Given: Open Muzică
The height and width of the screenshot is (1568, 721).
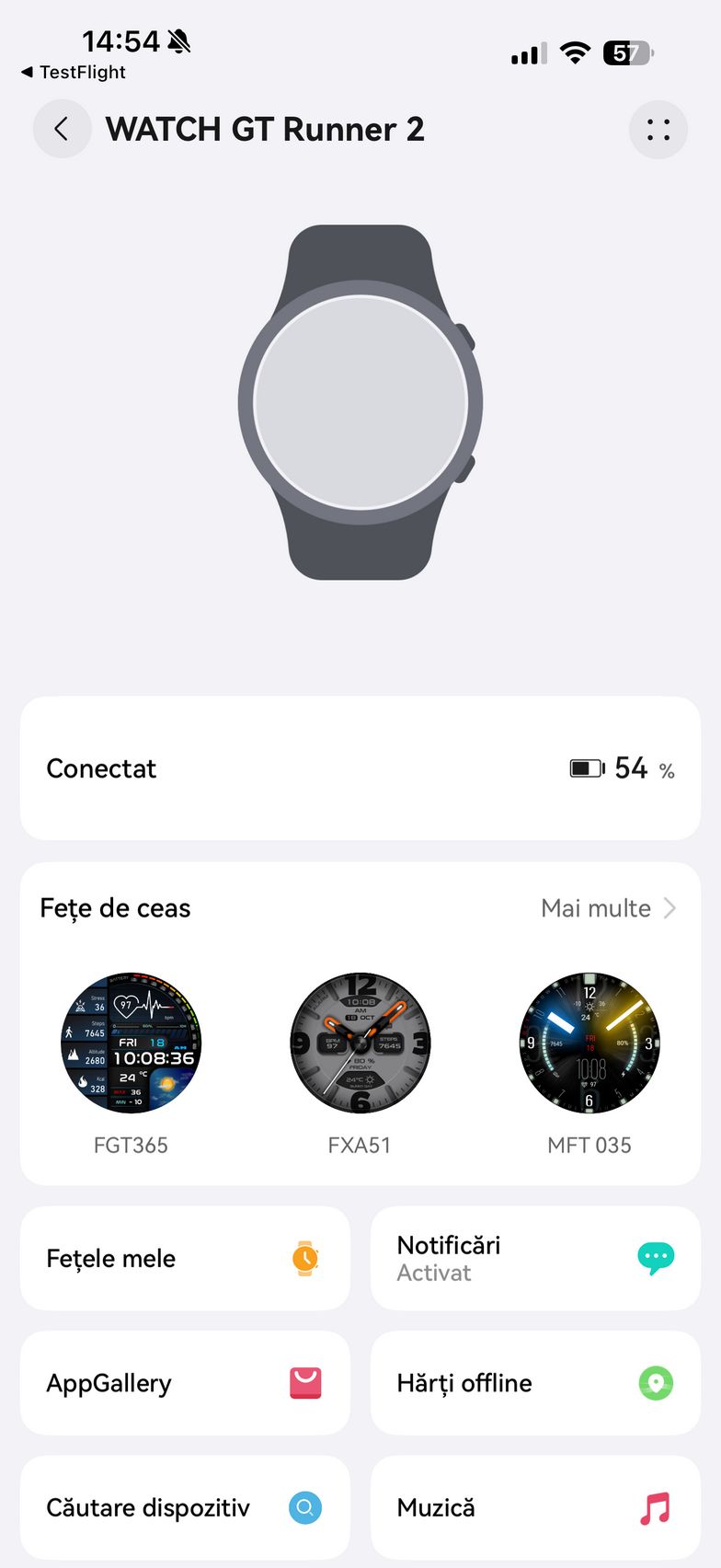Looking at the screenshot, I should [x=535, y=1507].
